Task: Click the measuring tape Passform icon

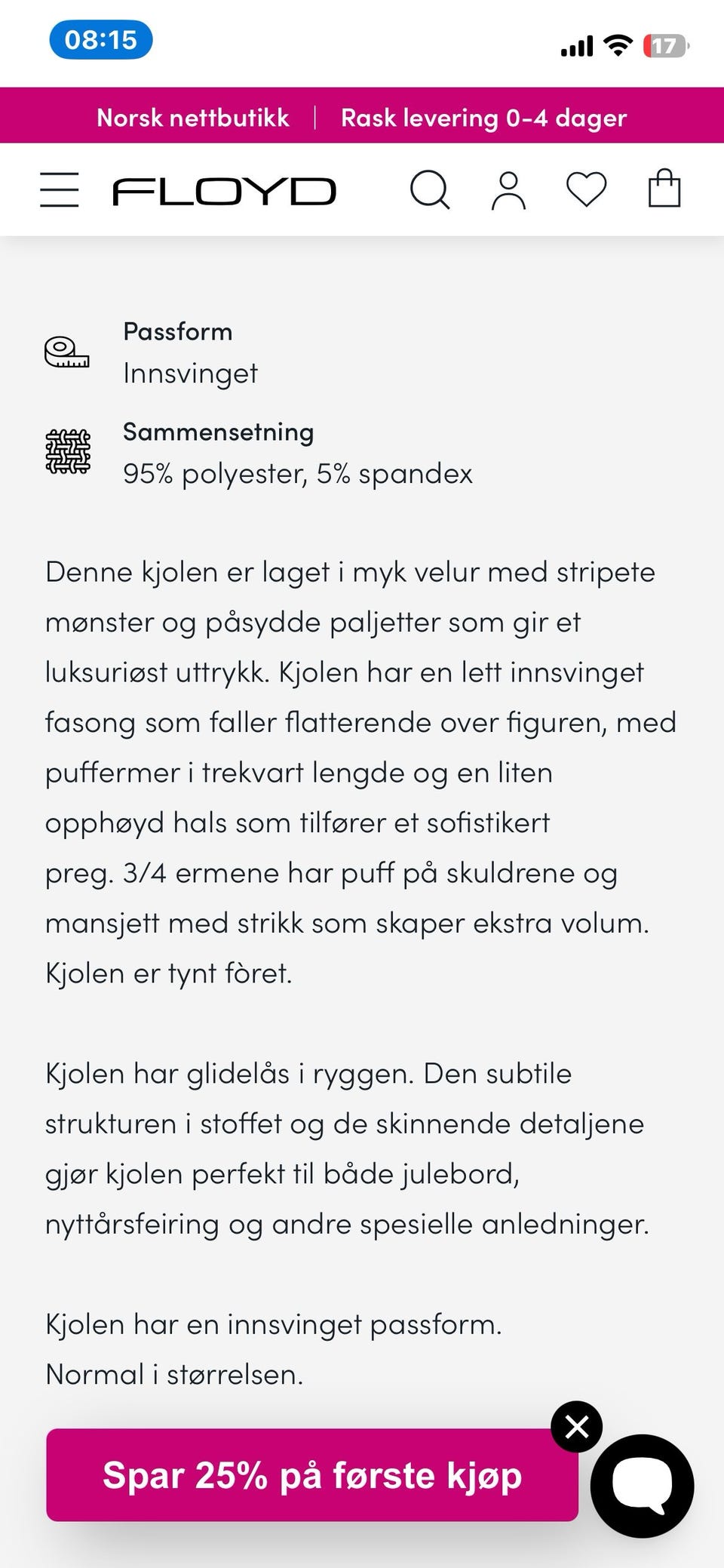Action: coord(67,351)
